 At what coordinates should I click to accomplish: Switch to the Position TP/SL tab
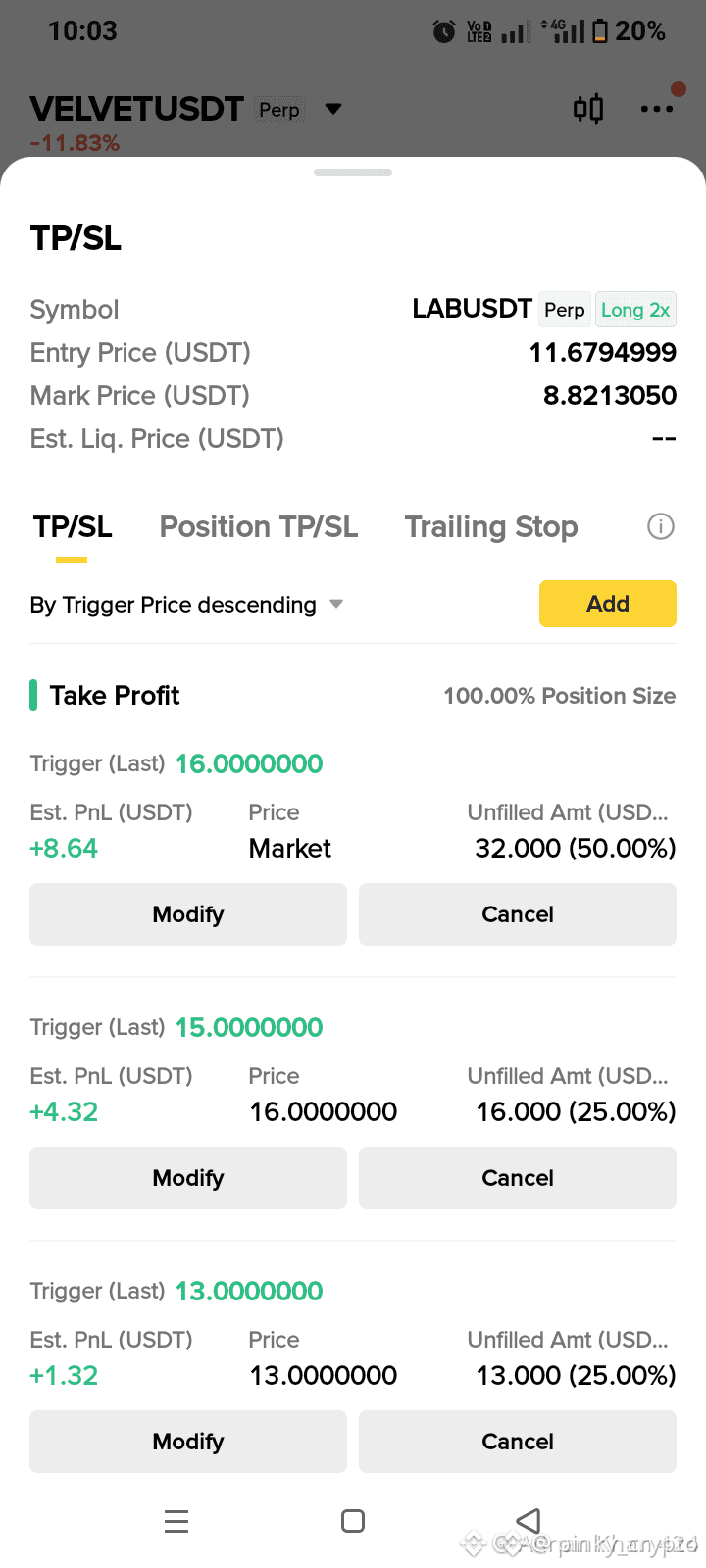click(259, 527)
